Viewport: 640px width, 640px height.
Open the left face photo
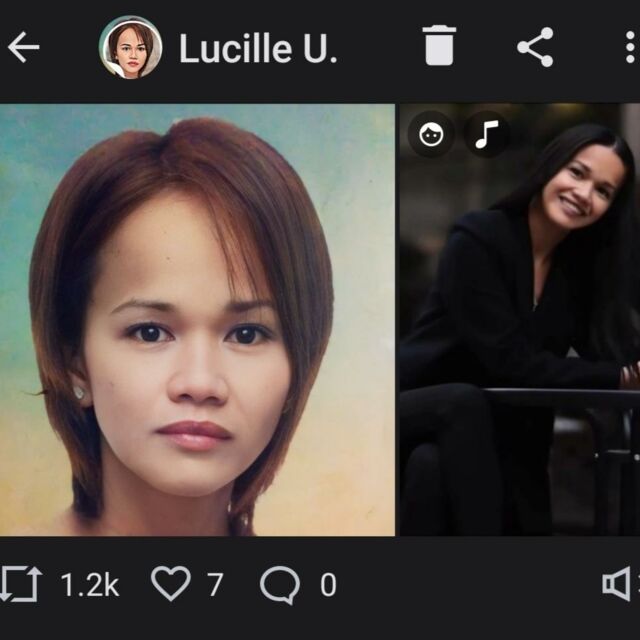point(197,320)
